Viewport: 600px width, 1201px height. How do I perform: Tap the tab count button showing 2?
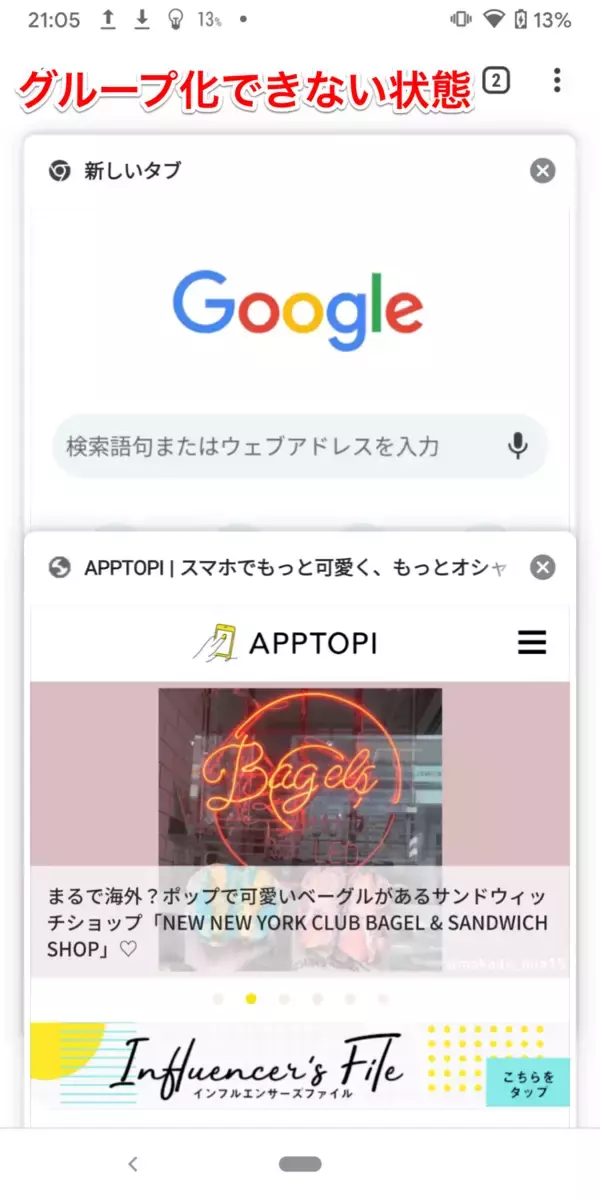(x=496, y=81)
